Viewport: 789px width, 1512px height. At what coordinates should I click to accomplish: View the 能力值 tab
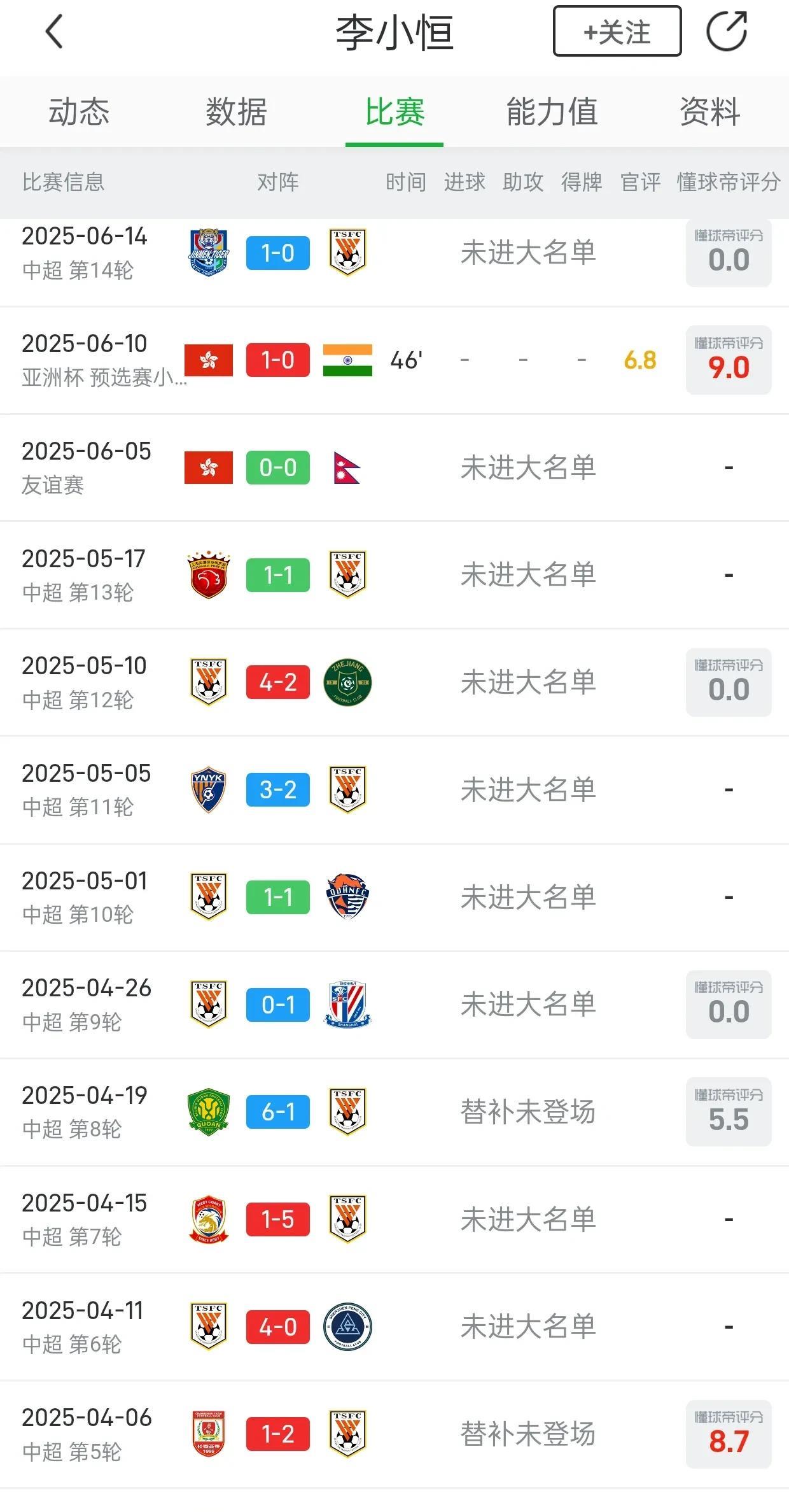tap(552, 112)
